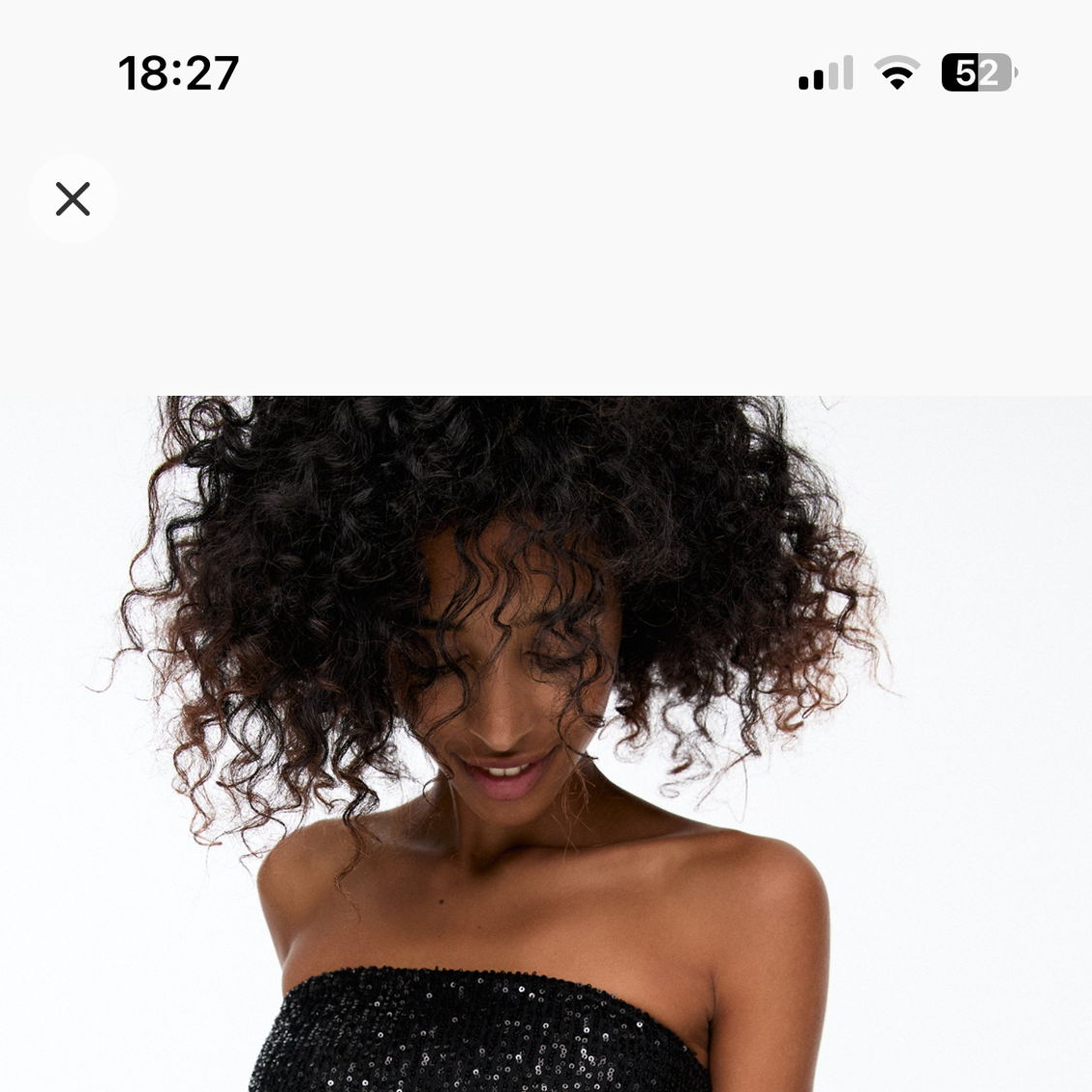Viewport: 1092px width, 1092px height.
Task: Close the full-screen product image viewer
Action: click(73, 198)
